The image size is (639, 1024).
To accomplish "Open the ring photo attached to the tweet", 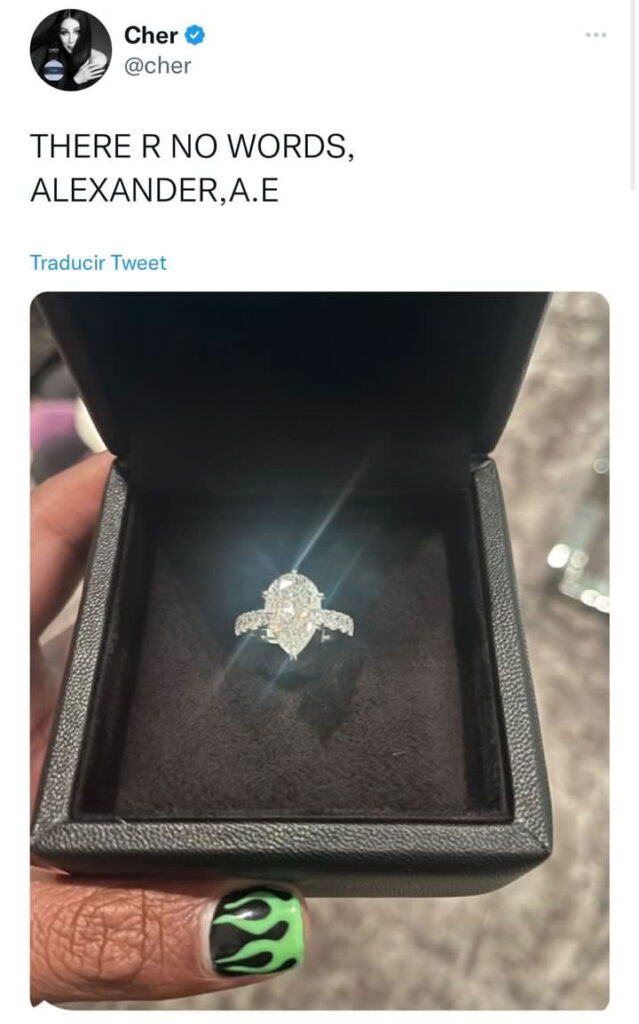I will tap(319, 650).
